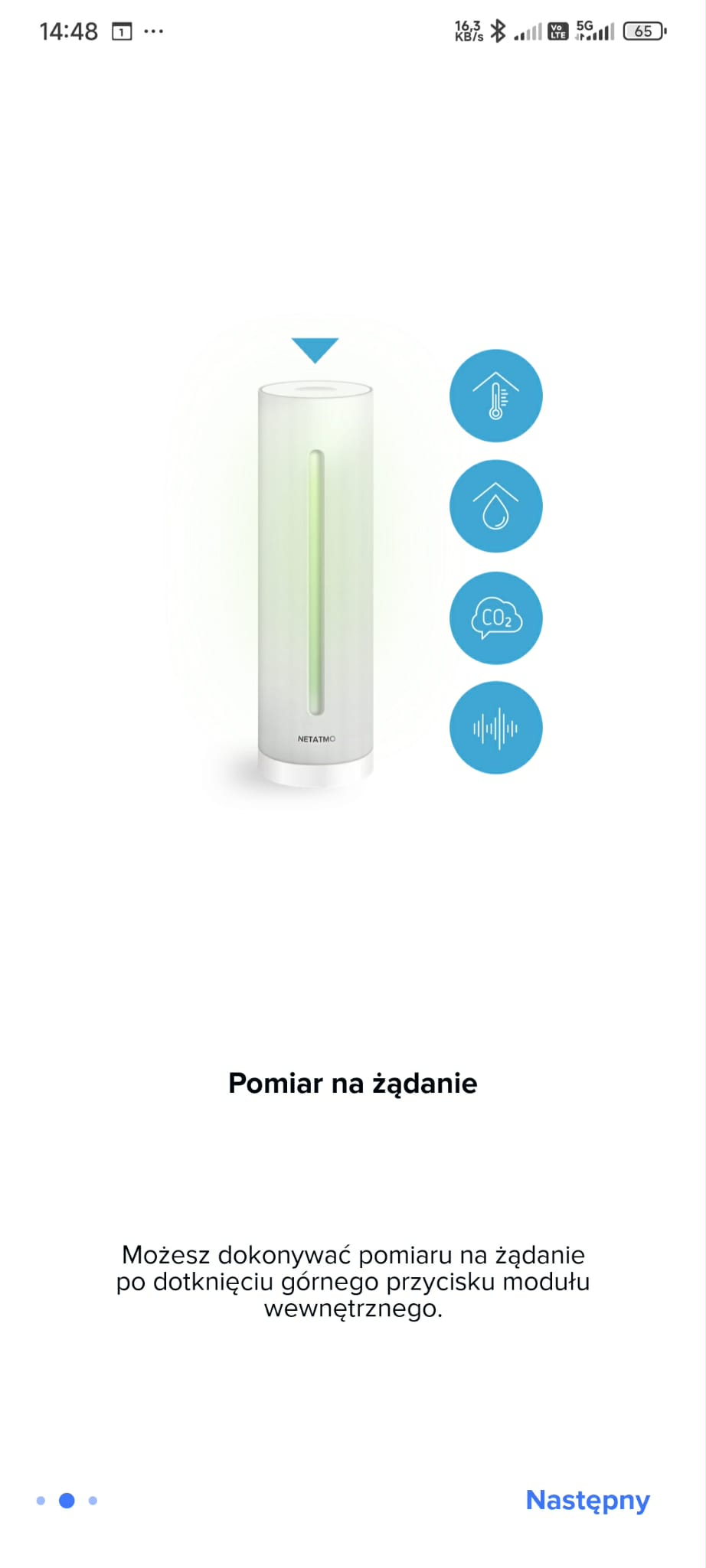Select the first page indicator dot
Screen dimensions: 706x1568
[x=41, y=1501]
